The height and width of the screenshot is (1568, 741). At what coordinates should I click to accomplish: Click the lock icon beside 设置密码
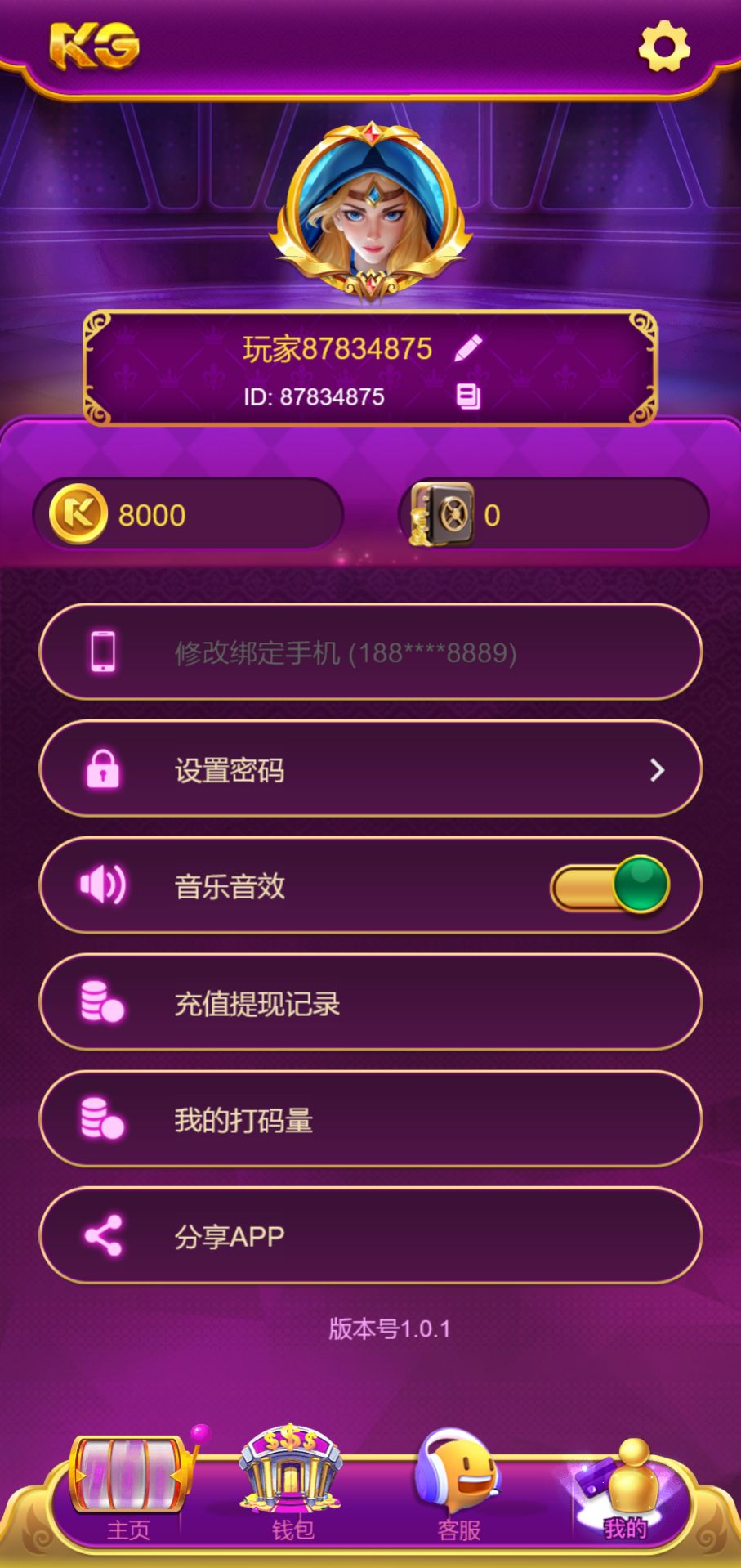pos(101,769)
